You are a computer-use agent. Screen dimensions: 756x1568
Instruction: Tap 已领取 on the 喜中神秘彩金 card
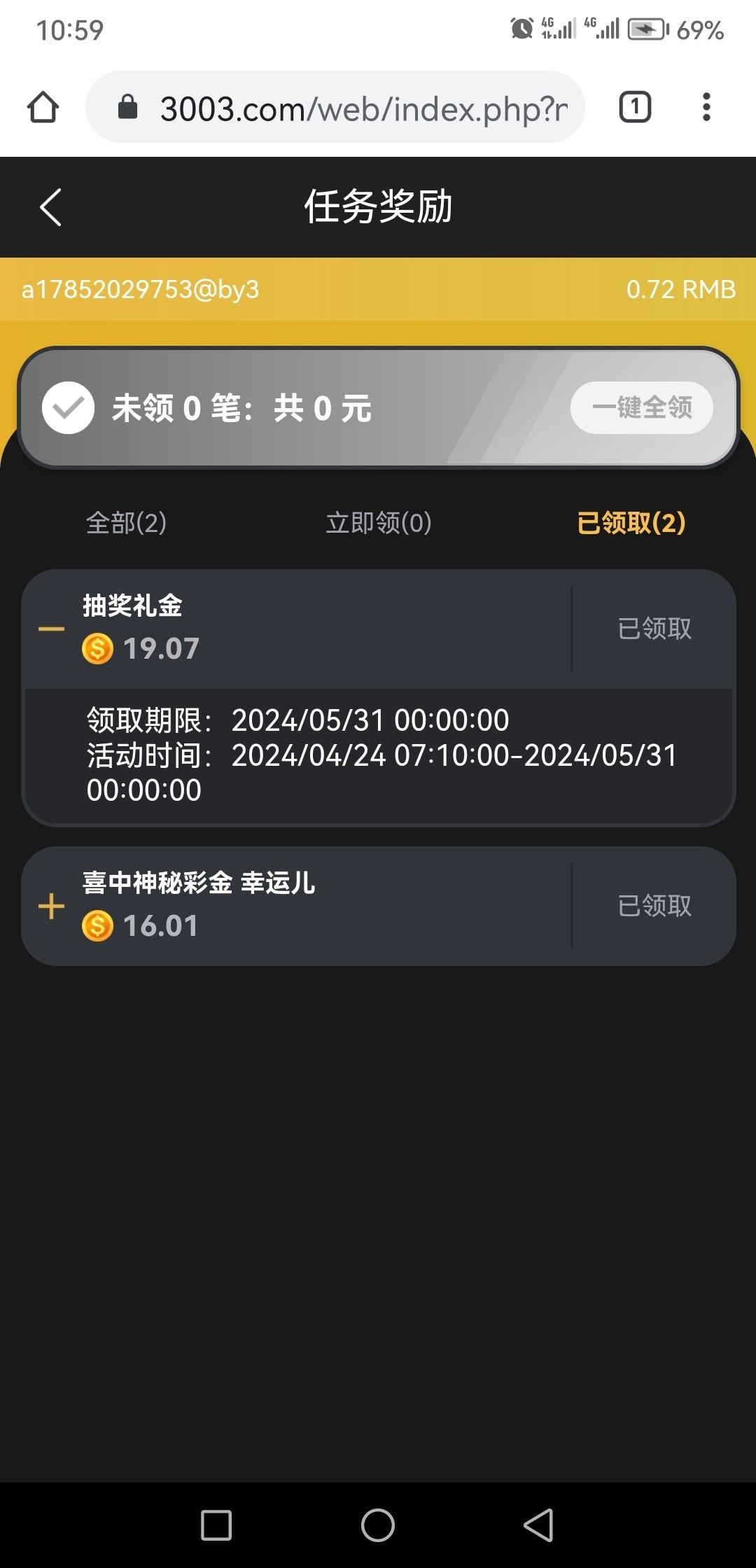click(654, 906)
